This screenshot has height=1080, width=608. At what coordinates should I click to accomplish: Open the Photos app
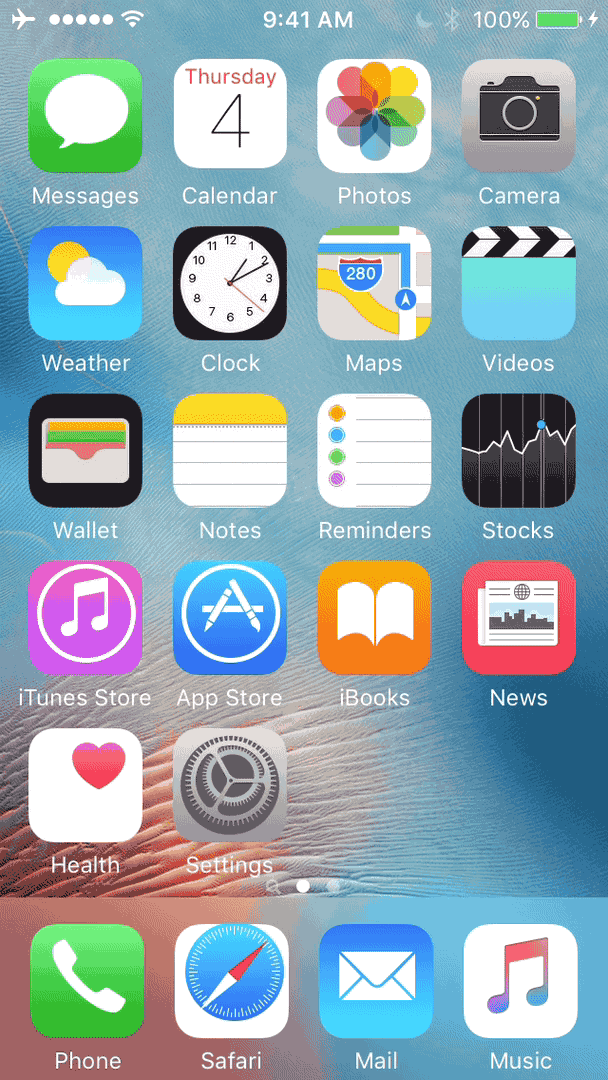[x=374, y=116]
